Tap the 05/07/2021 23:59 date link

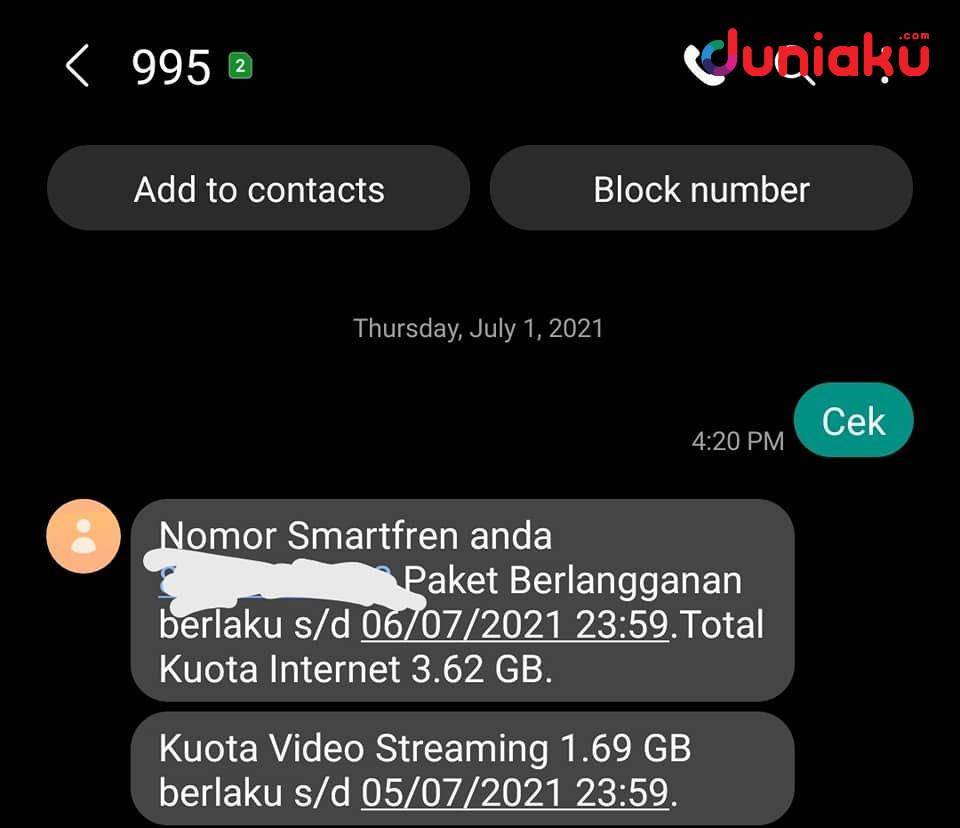(514, 792)
